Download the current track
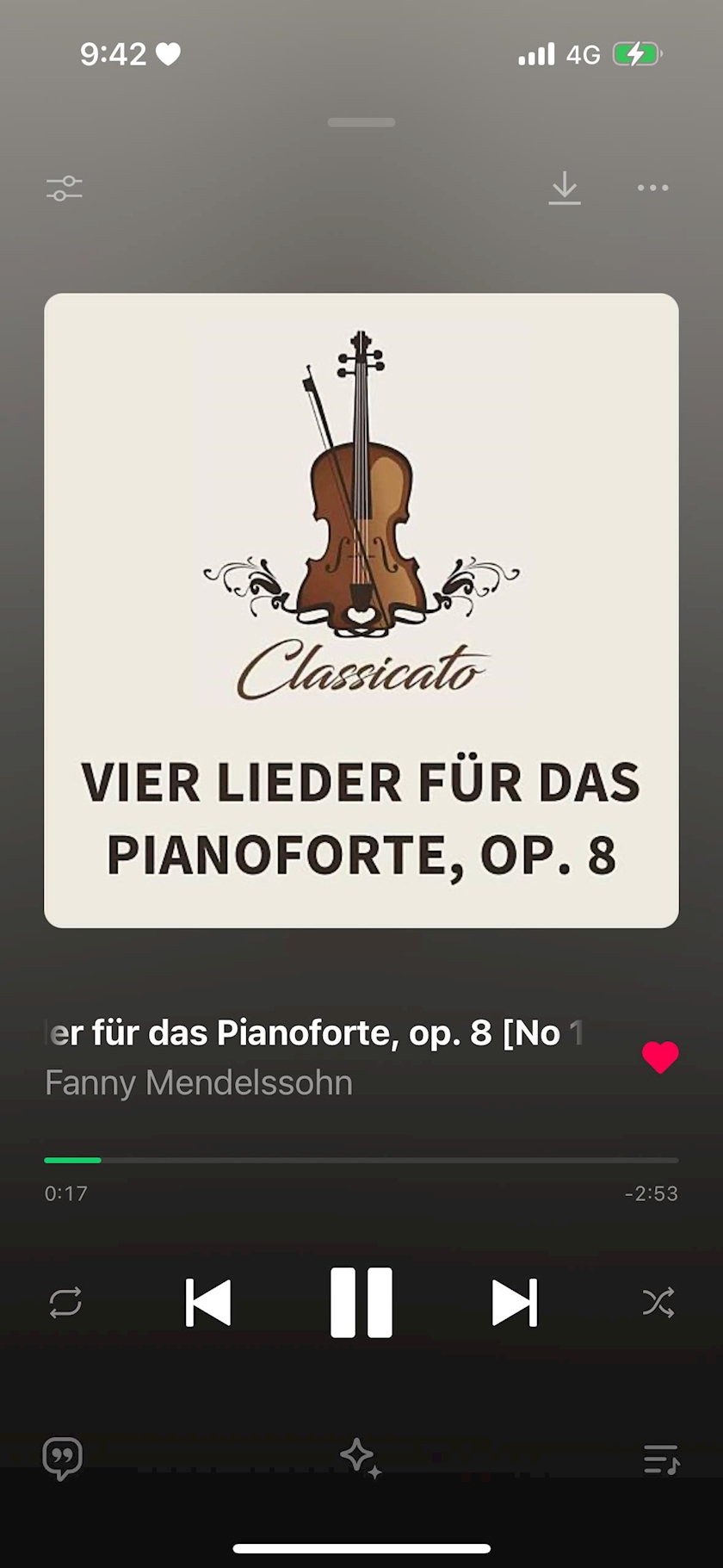Screen dimensions: 723x1568 tap(565, 188)
